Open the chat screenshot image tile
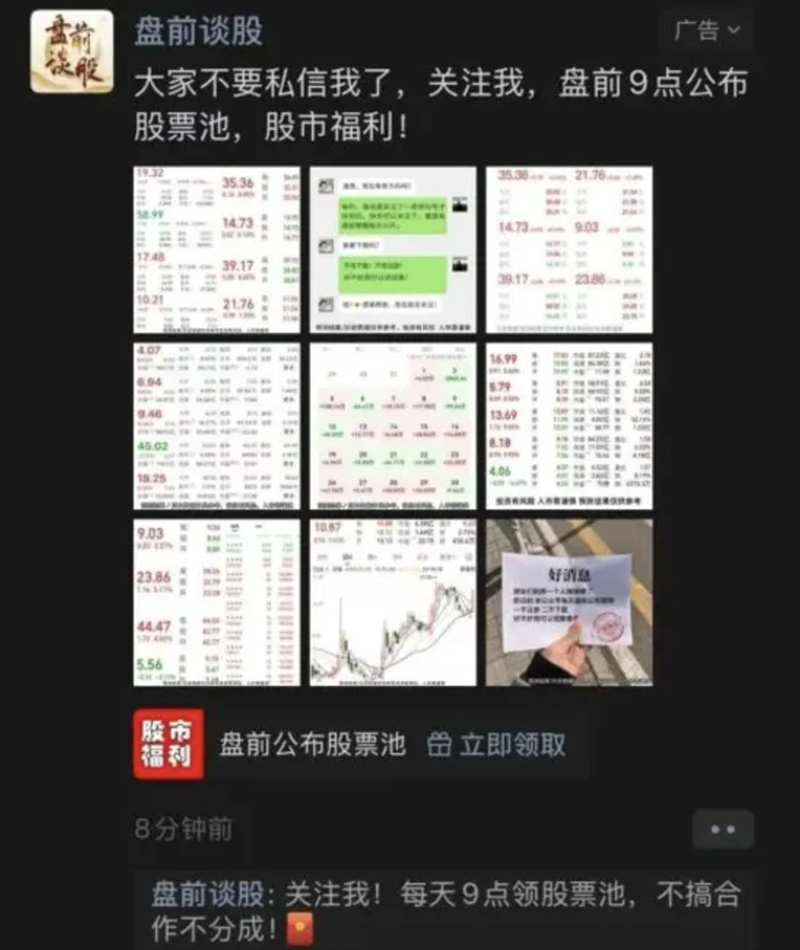Image resolution: width=800 pixels, height=950 pixels. pyautogui.click(x=393, y=250)
